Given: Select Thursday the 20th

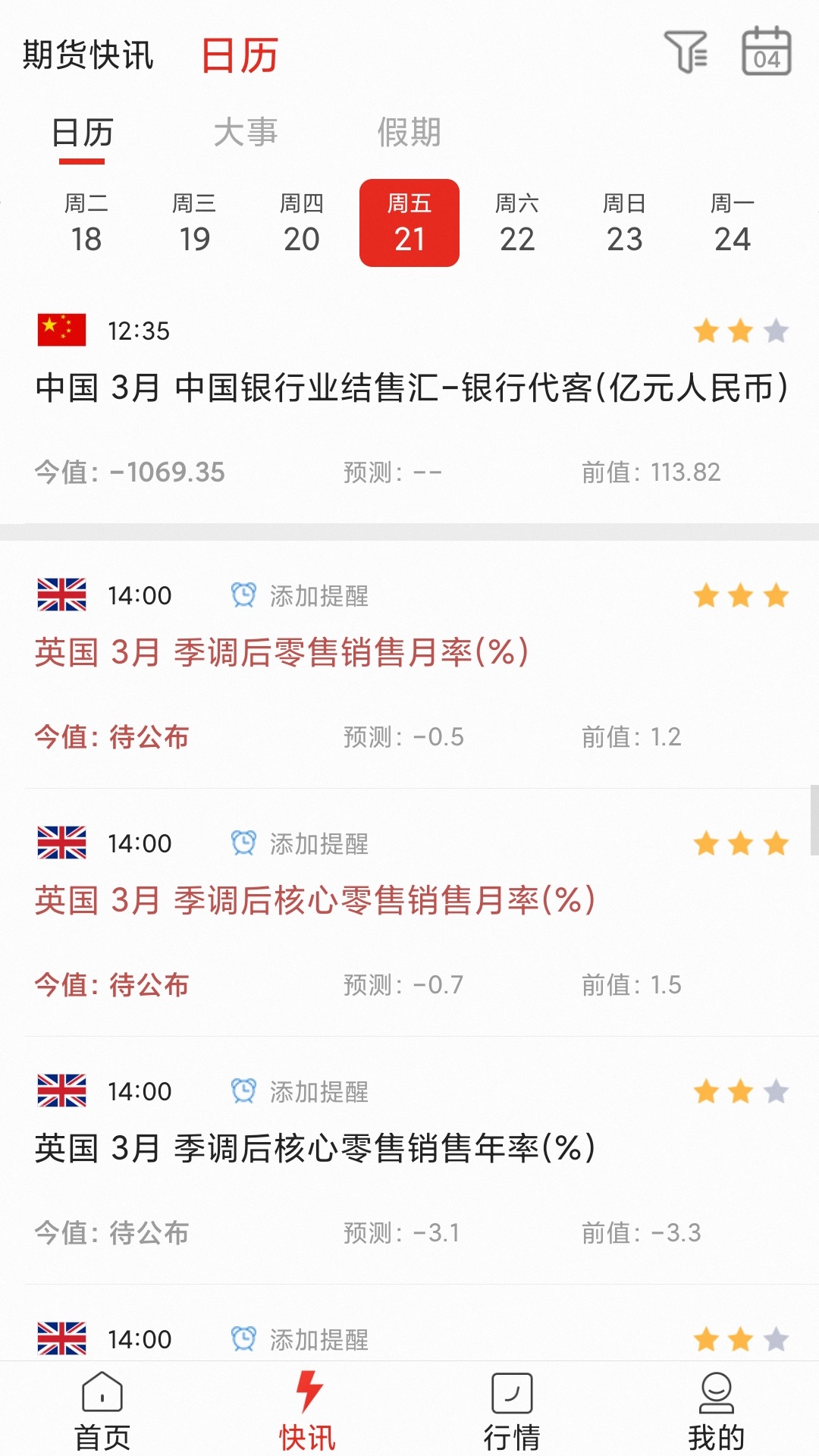Looking at the screenshot, I should point(302,223).
